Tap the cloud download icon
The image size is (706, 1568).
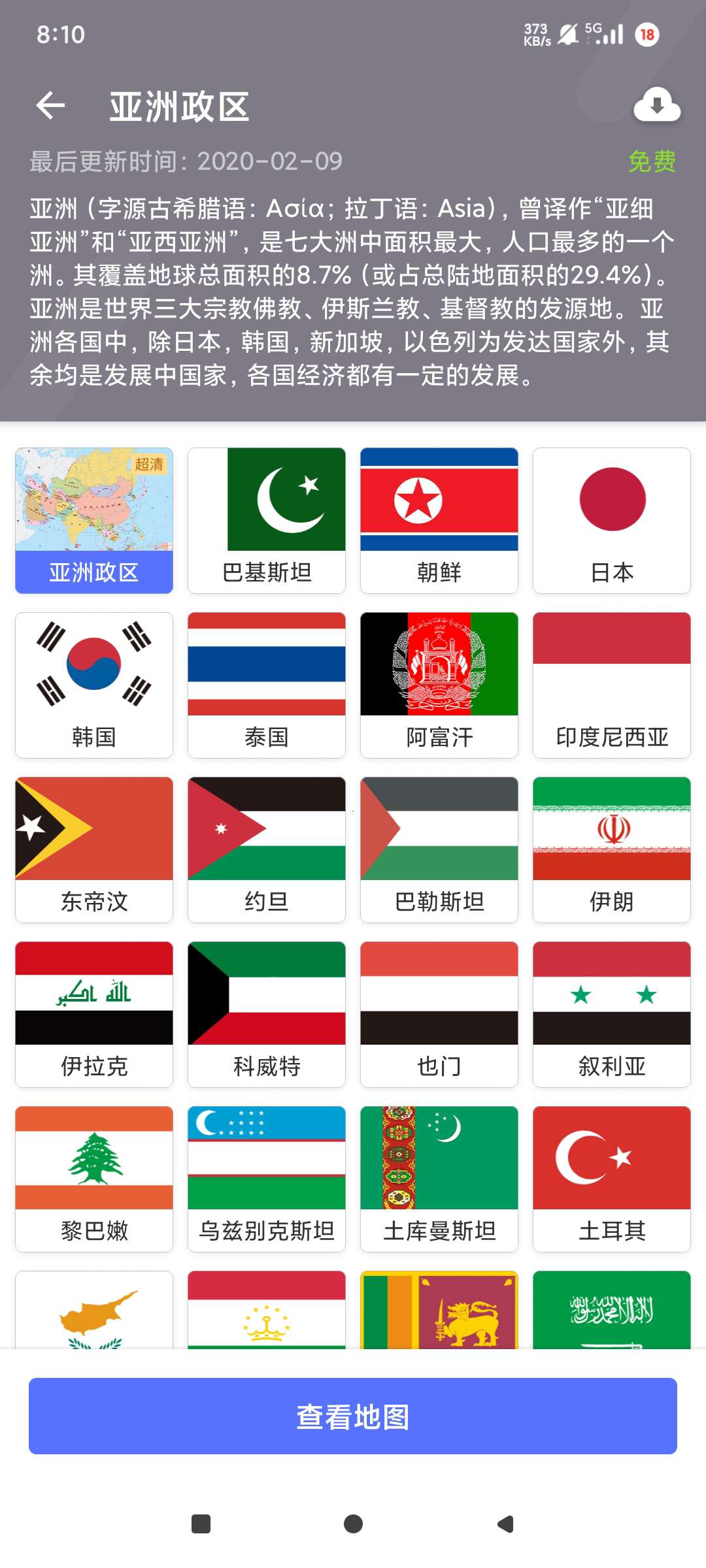657,105
